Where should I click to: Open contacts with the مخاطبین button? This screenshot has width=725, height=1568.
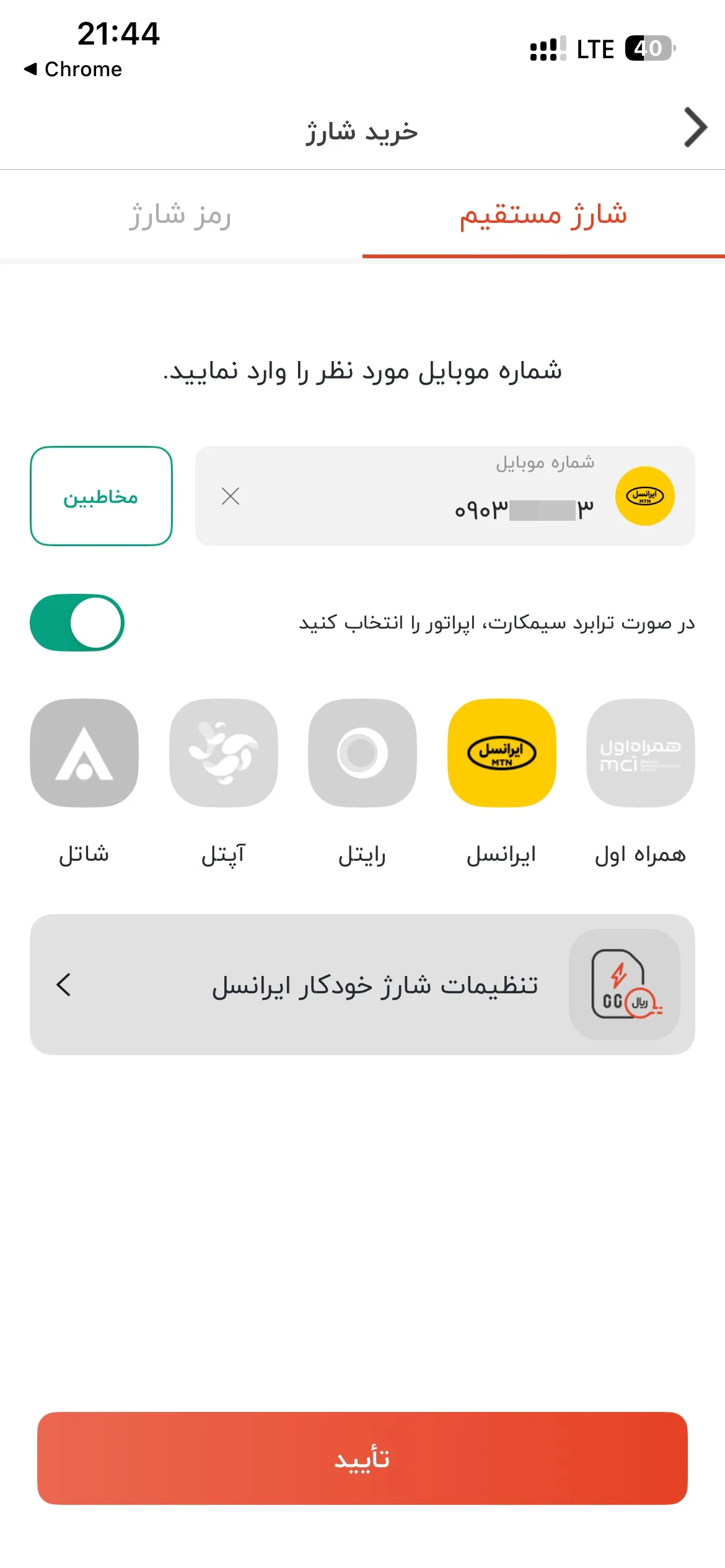click(101, 496)
